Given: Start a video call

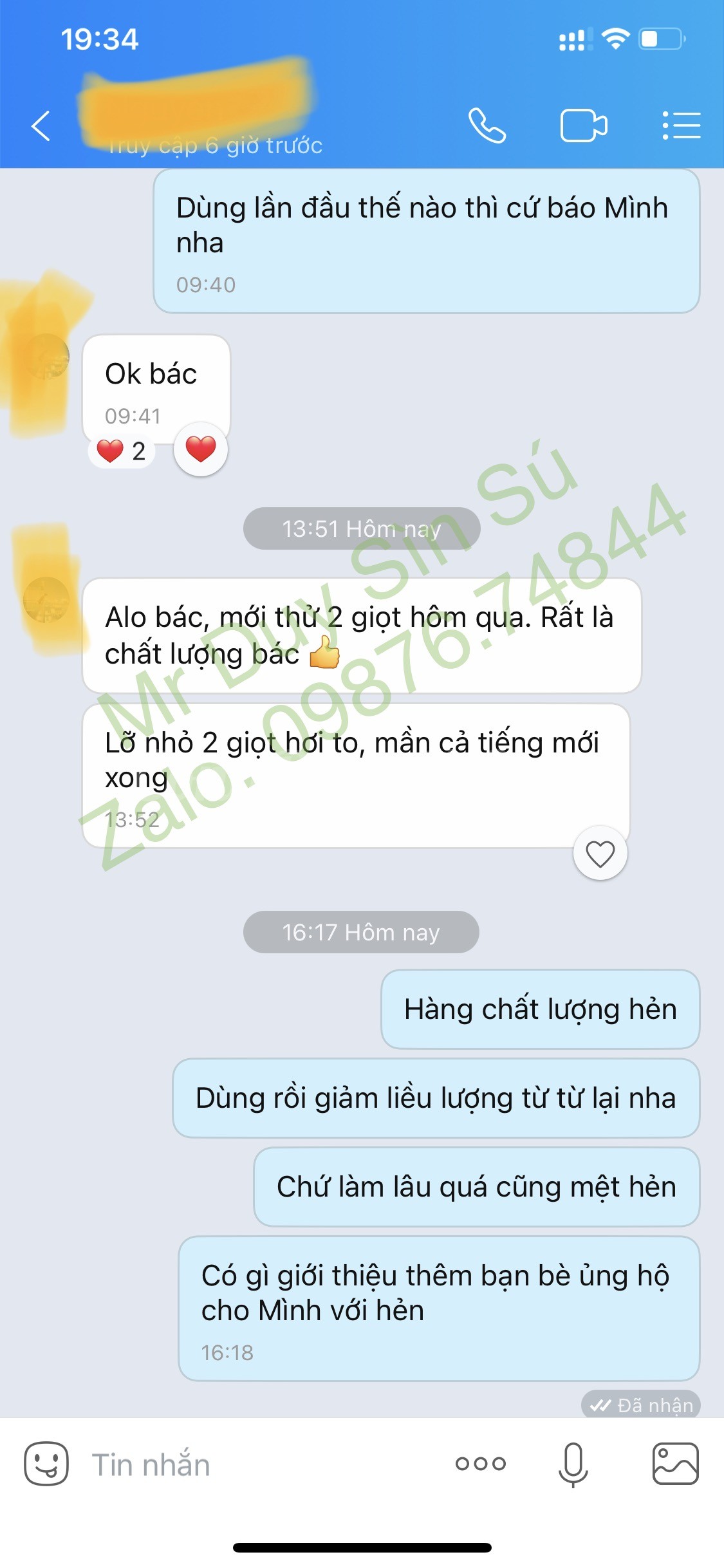Looking at the screenshot, I should (x=584, y=126).
